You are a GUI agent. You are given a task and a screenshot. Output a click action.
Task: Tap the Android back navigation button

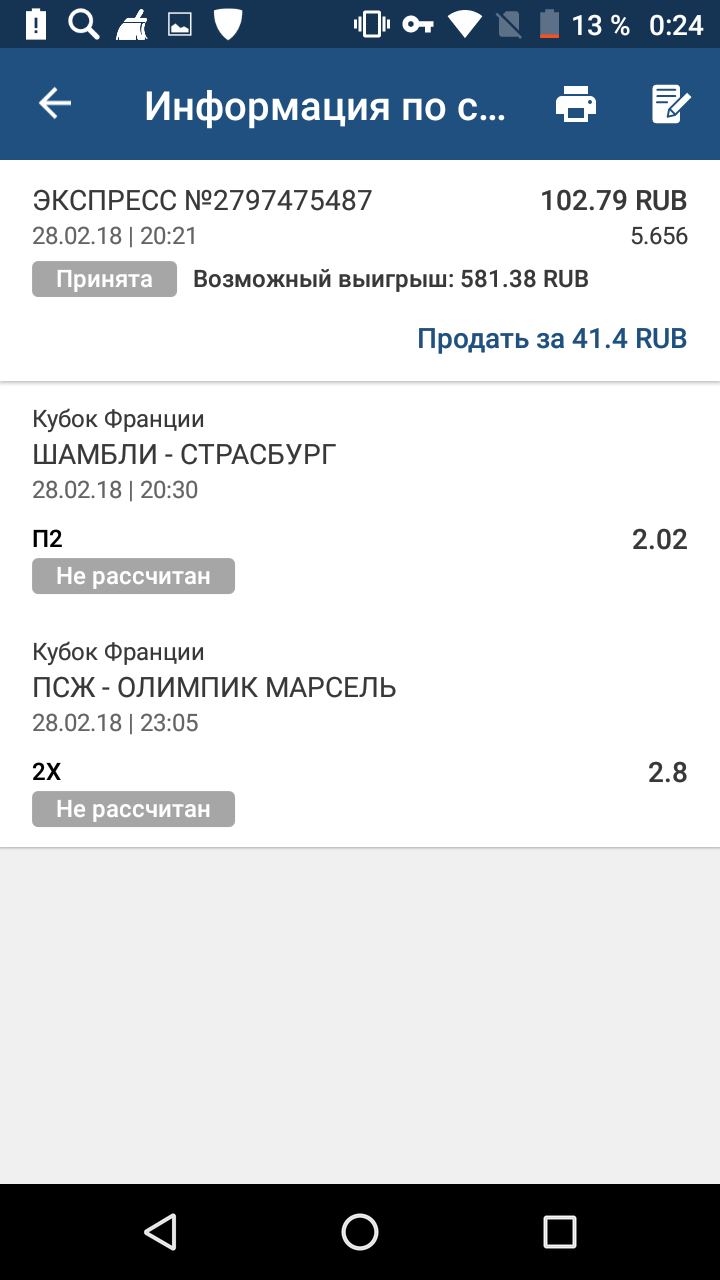point(160,1232)
